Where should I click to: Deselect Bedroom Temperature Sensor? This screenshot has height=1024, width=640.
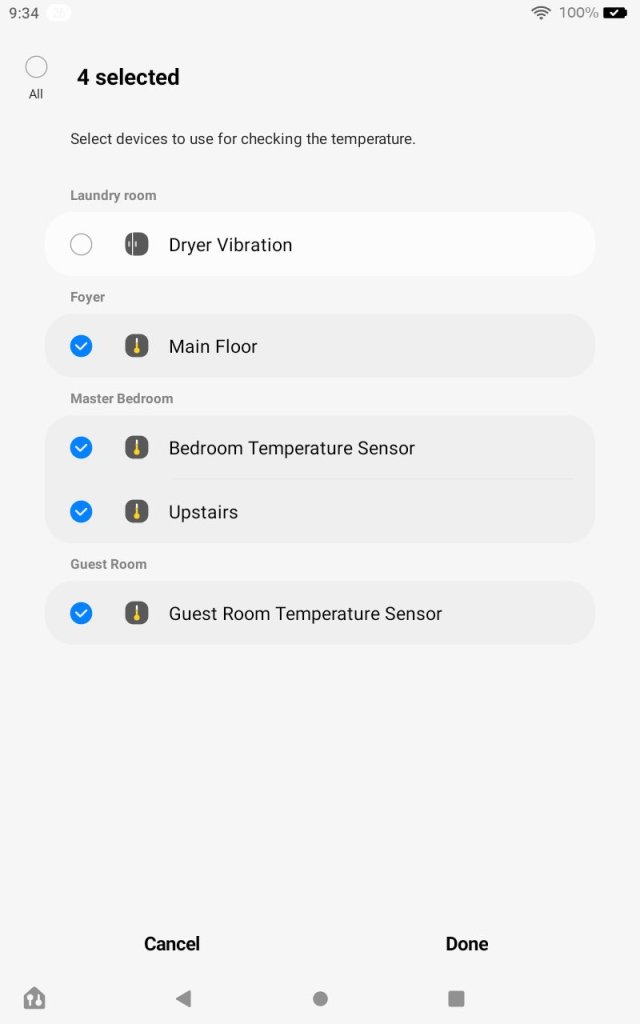click(x=81, y=448)
